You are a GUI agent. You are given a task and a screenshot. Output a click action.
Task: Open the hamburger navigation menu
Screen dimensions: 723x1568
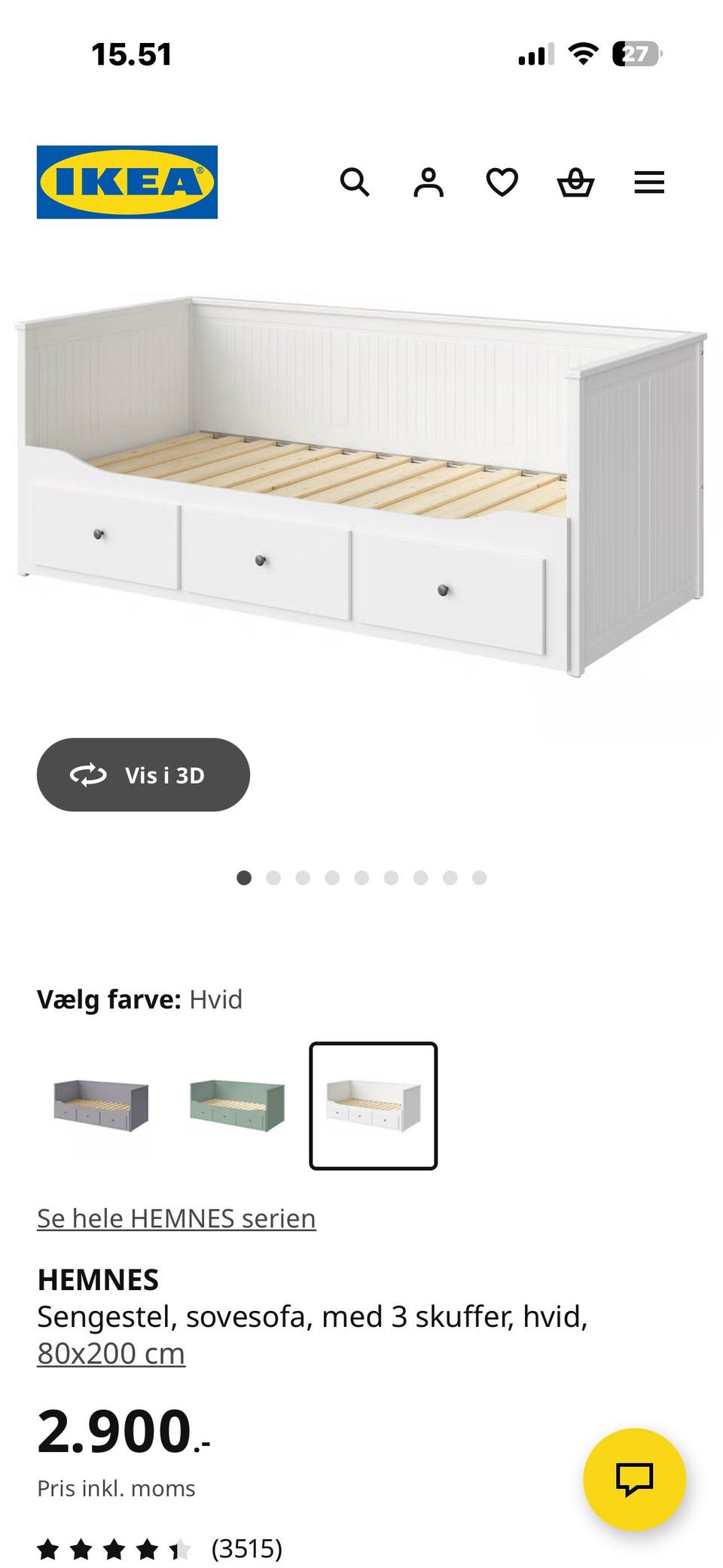pyautogui.click(x=648, y=182)
